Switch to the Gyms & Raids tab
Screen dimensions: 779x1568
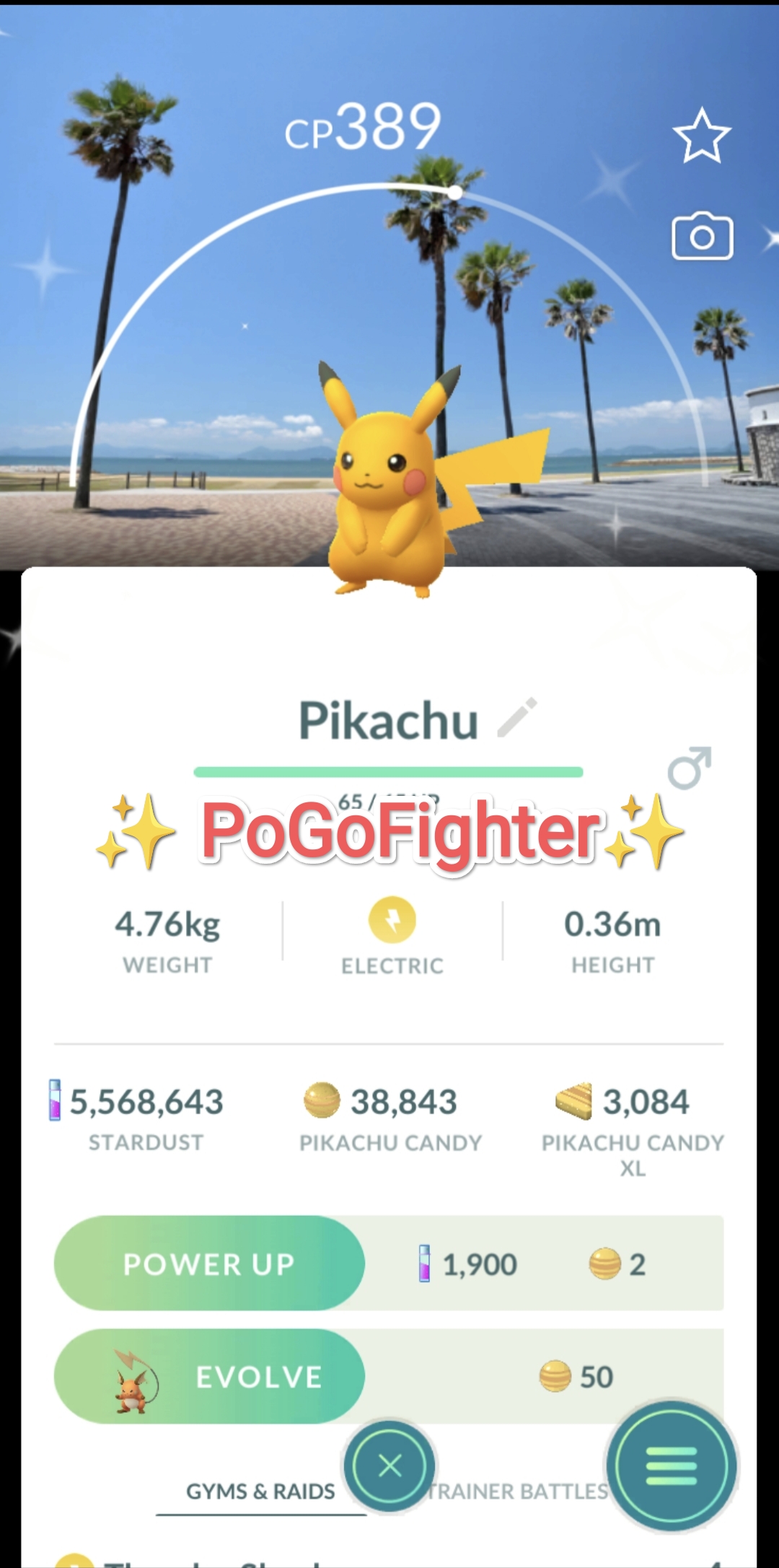pos(260,1492)
